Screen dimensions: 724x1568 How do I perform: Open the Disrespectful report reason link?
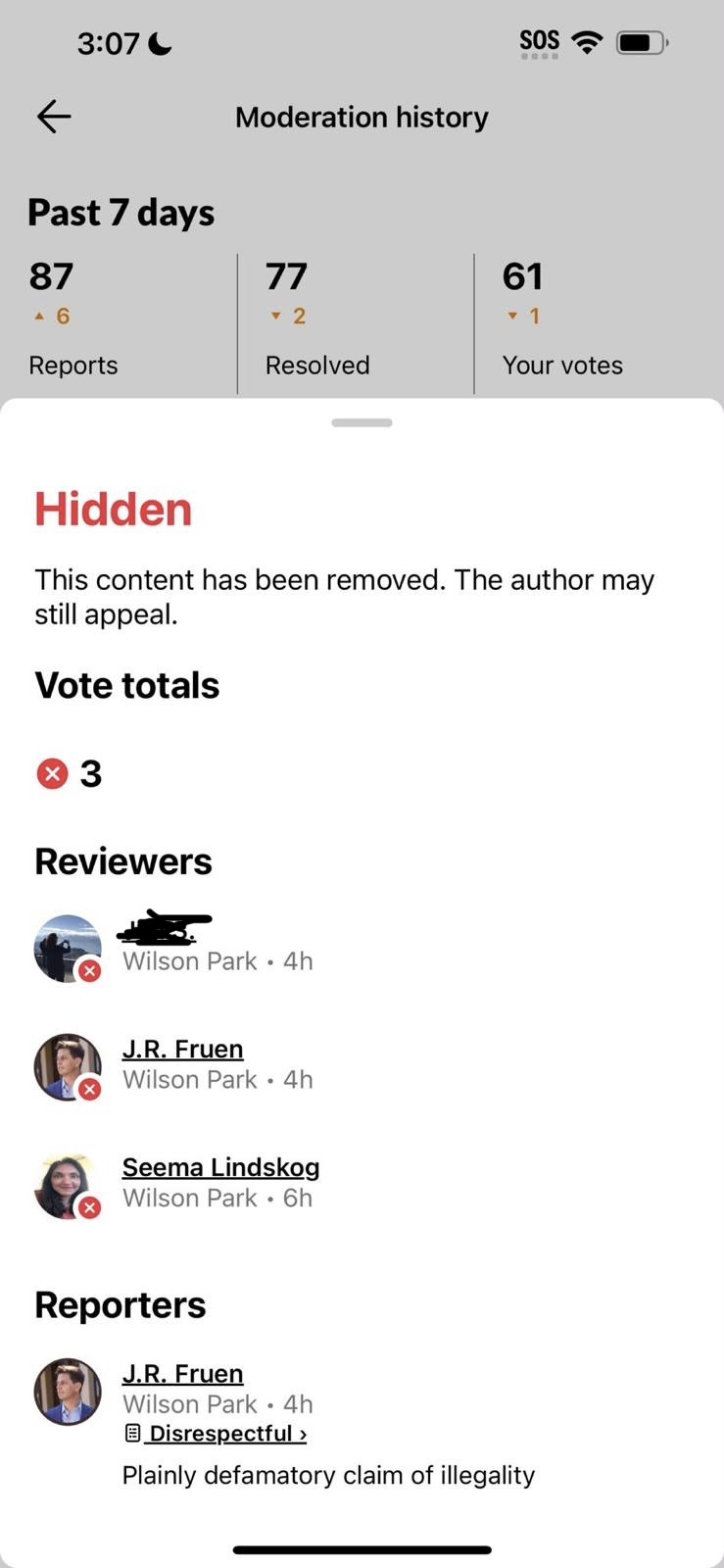pos(216,1434)
